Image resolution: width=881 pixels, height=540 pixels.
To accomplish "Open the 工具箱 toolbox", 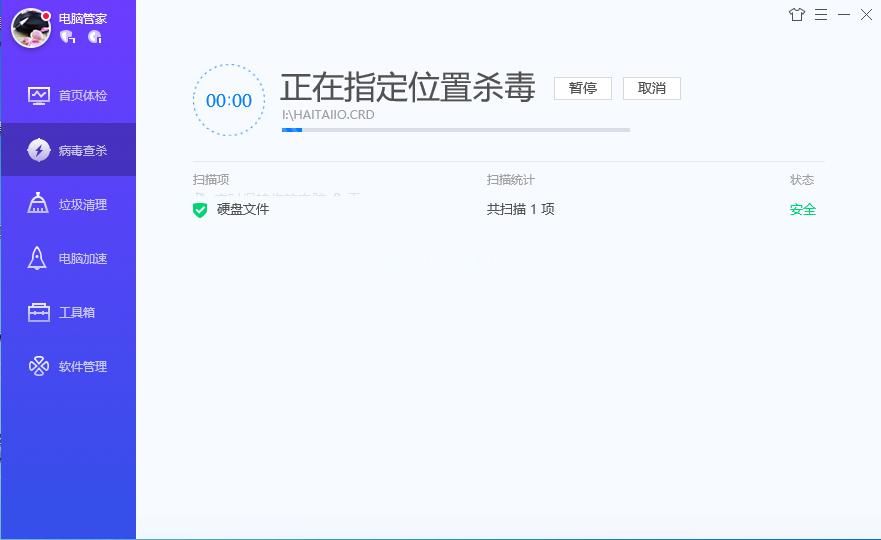I will [68, 313].
